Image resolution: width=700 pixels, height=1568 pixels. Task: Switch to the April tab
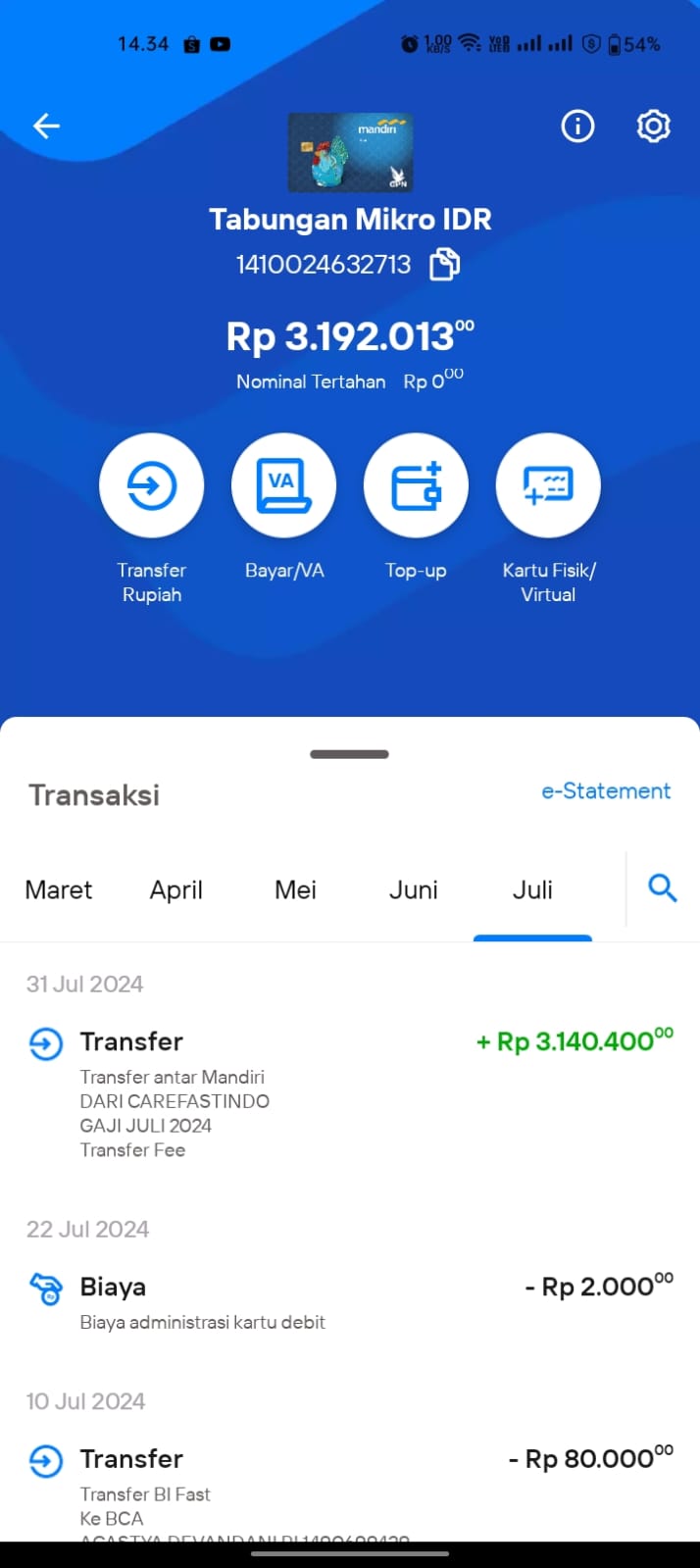coord(176,890)
